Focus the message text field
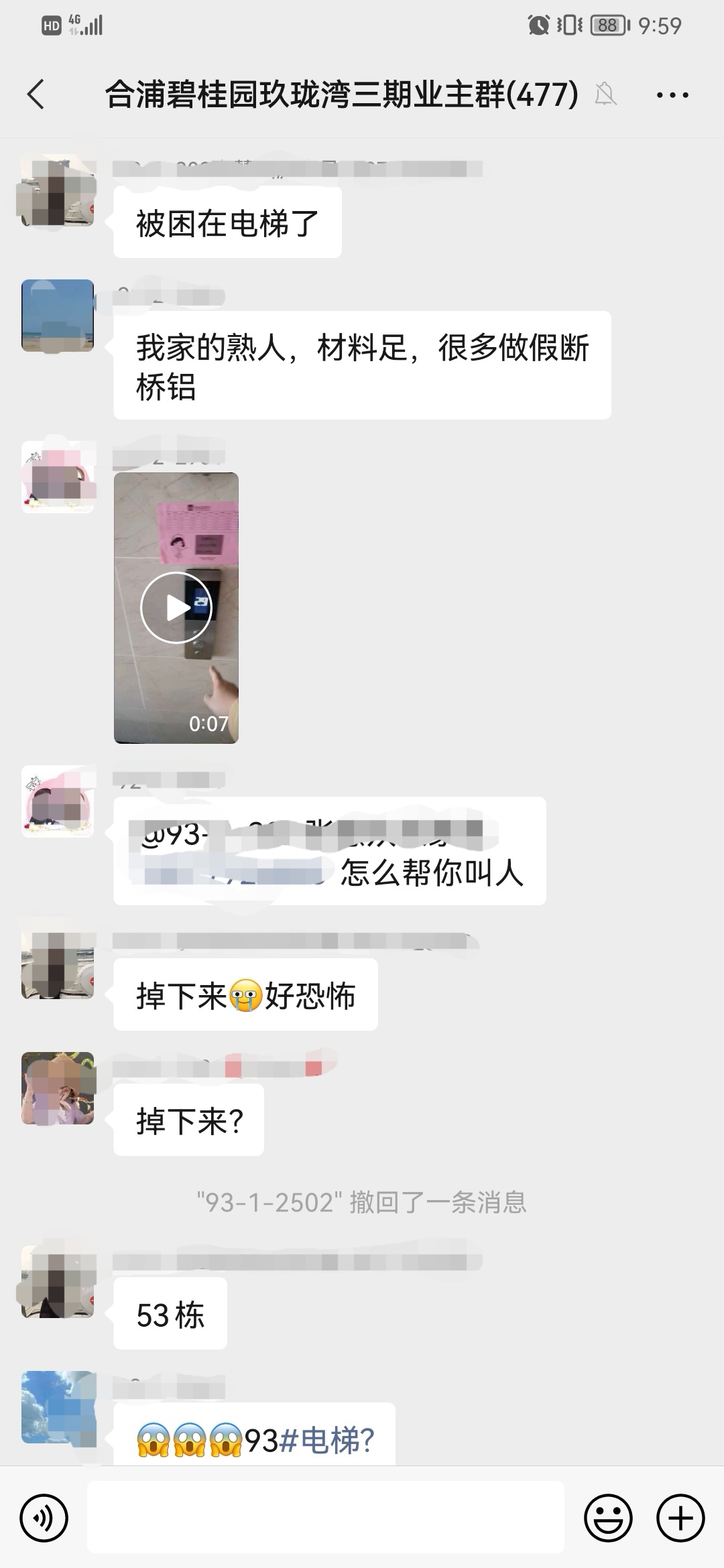 (325, 1518)
